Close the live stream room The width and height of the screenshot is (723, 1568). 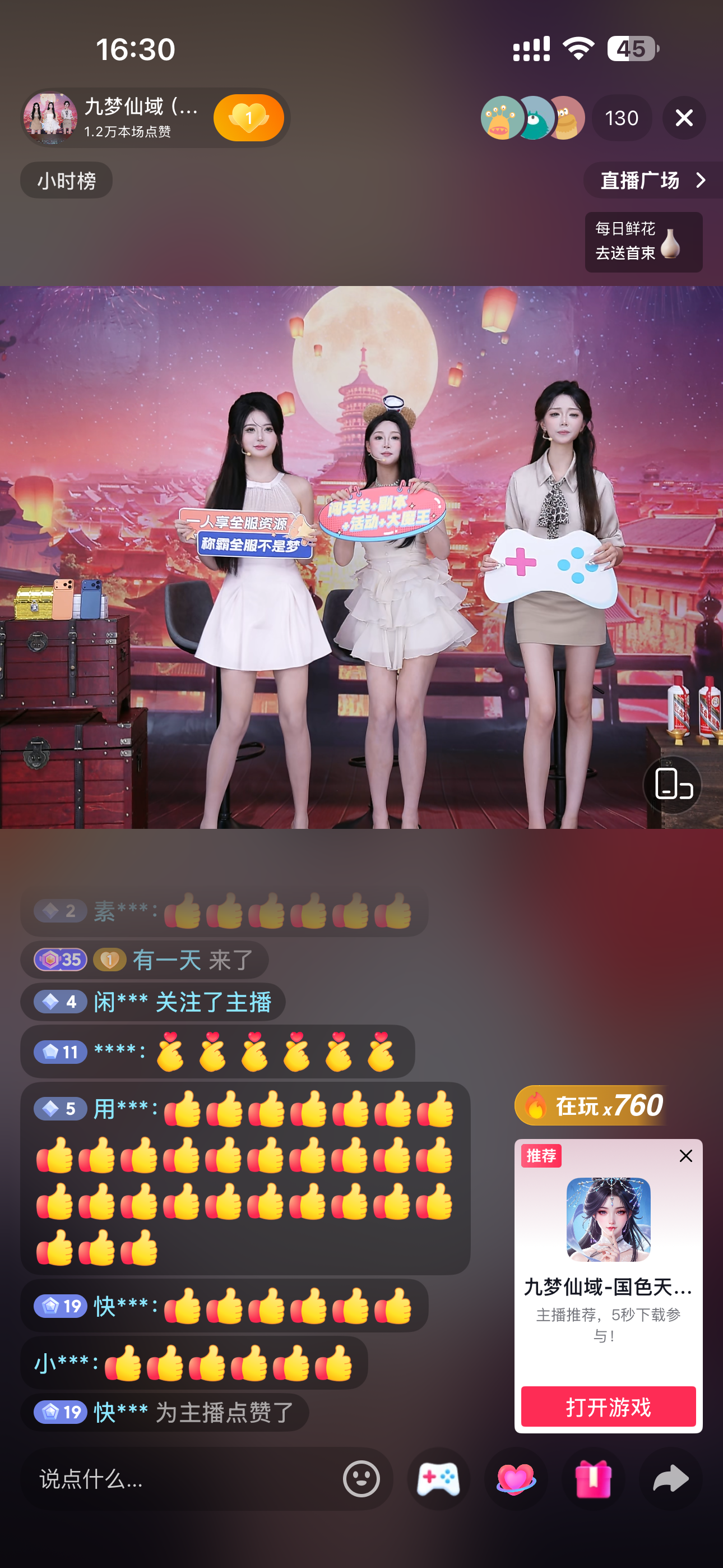(x=683, y=117)
